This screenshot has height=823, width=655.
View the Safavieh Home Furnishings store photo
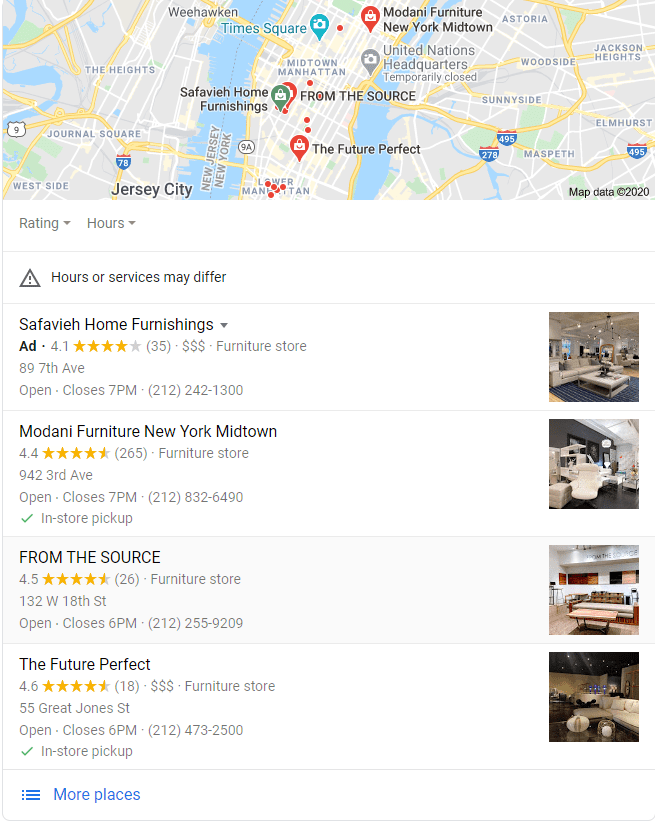point(593,357)
